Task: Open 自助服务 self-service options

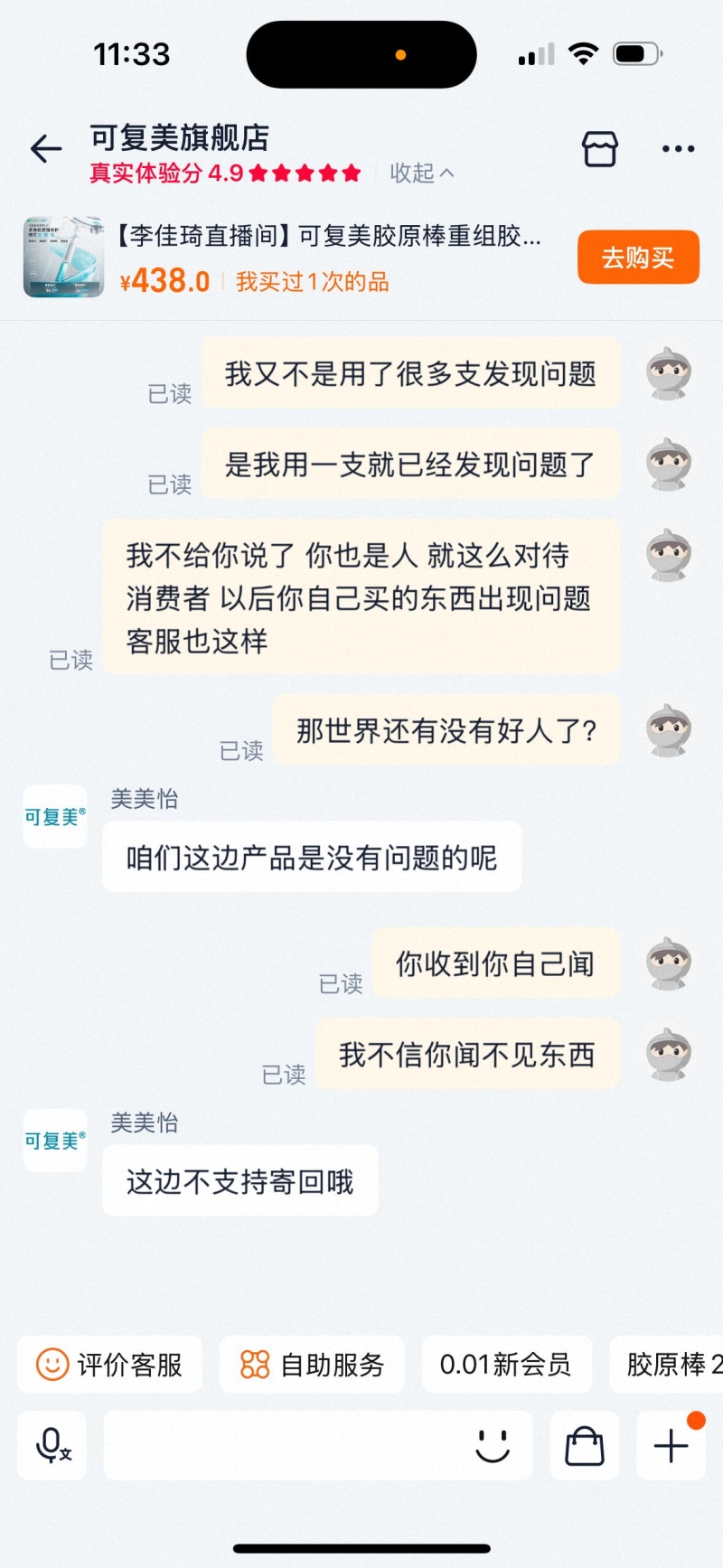Action: [x=312, y=1364]
